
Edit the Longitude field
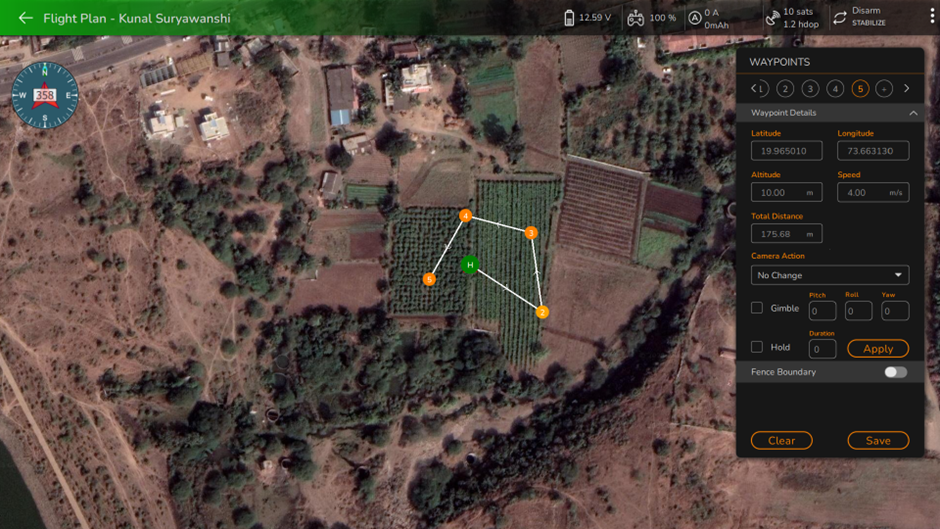(x=872, y=151)
